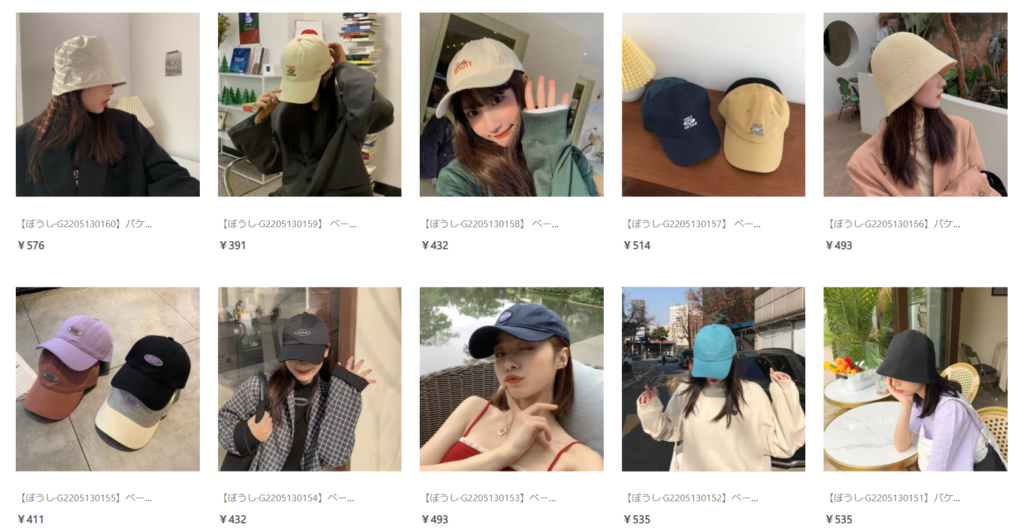View blue cap G2205130152 product
Screen dimensions: 1024x528
point(713,379)
